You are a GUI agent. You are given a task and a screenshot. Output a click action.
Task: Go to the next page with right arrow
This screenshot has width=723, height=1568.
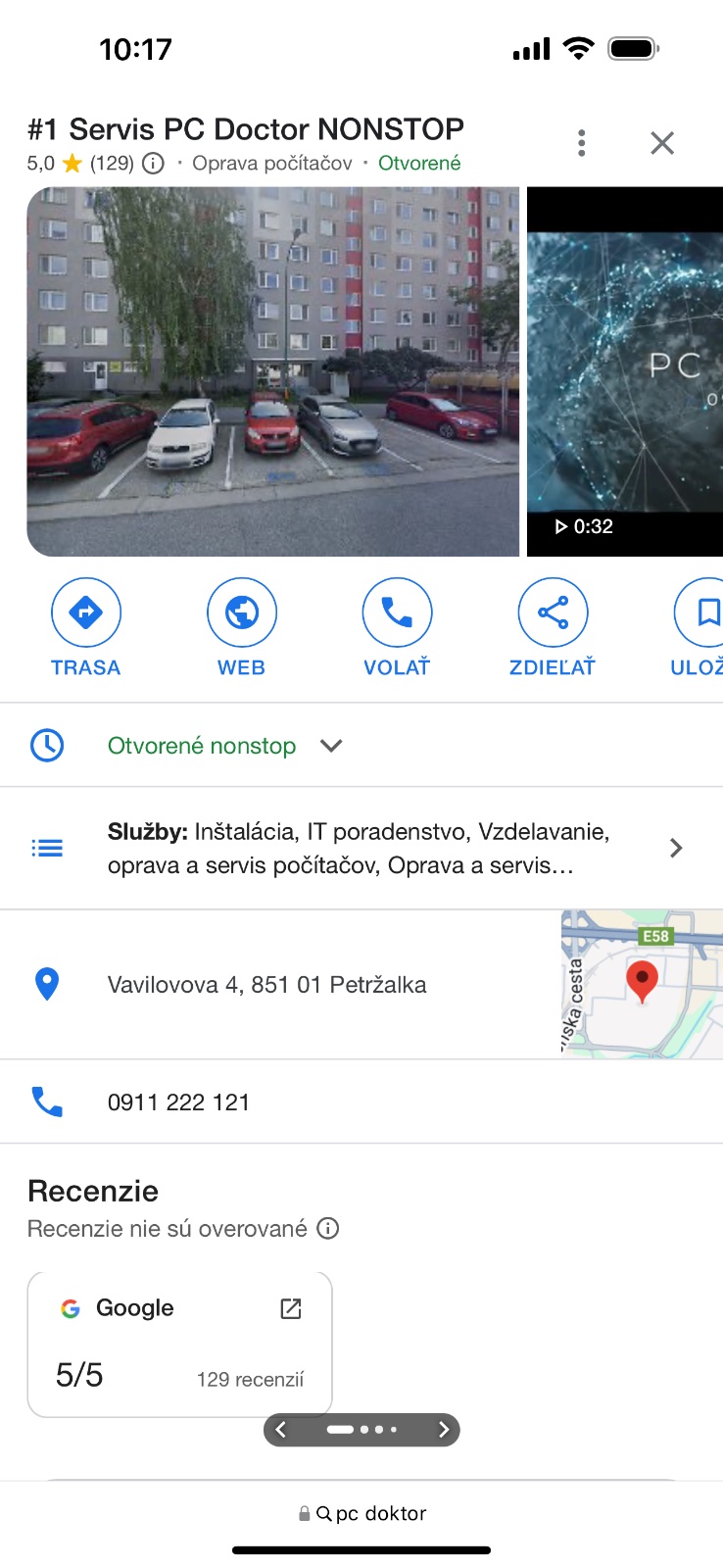point(443,1430)
